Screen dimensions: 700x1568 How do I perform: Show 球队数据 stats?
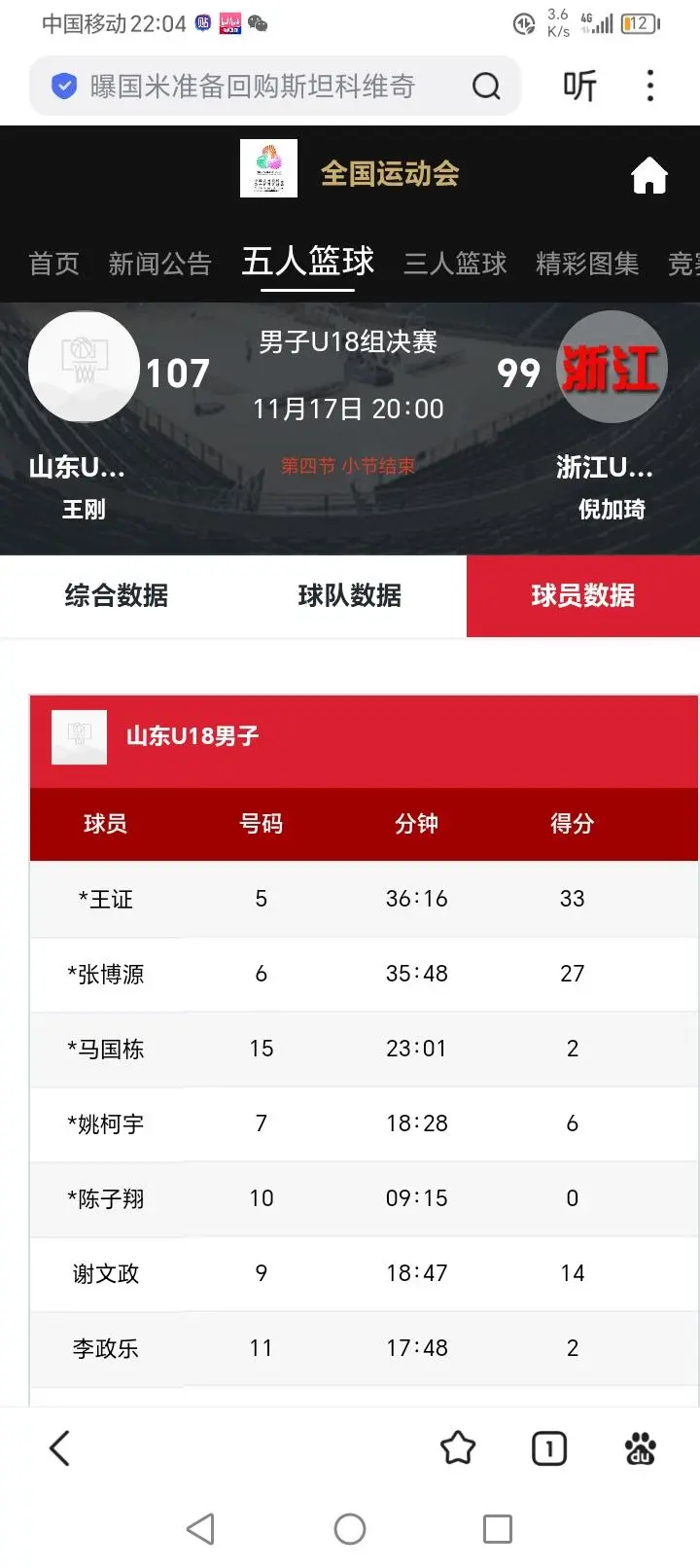[350, 595]
